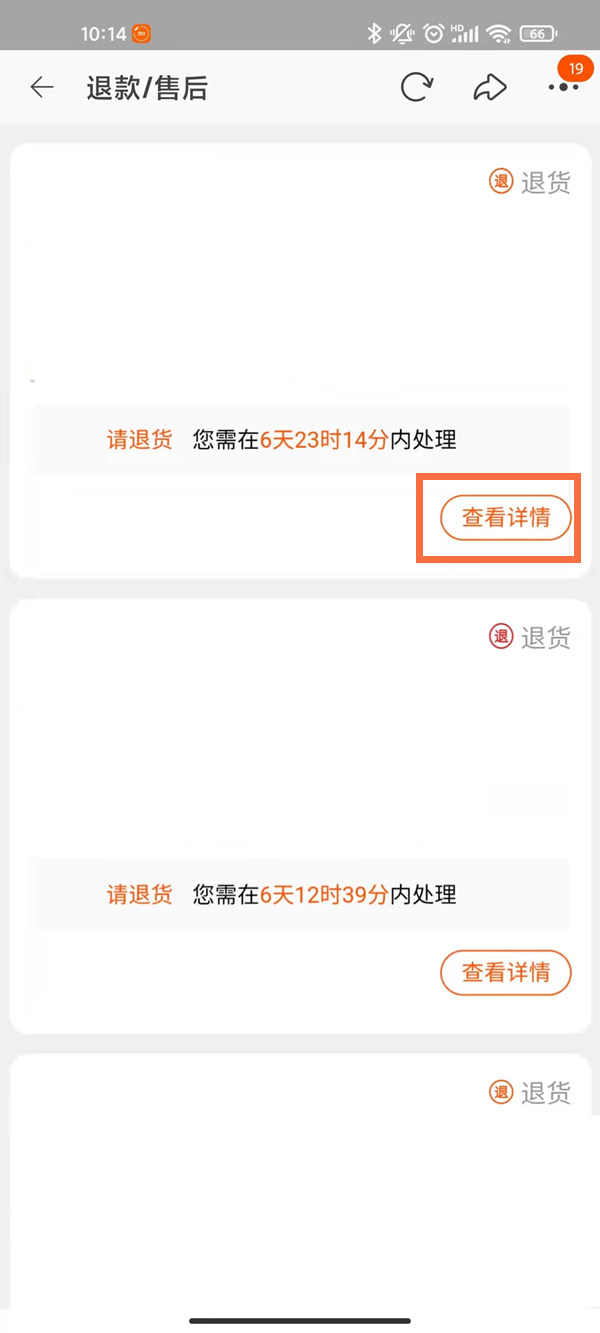Refresh the refund list
Viewport: 600px width, 1333px height.
coord(416,88)
